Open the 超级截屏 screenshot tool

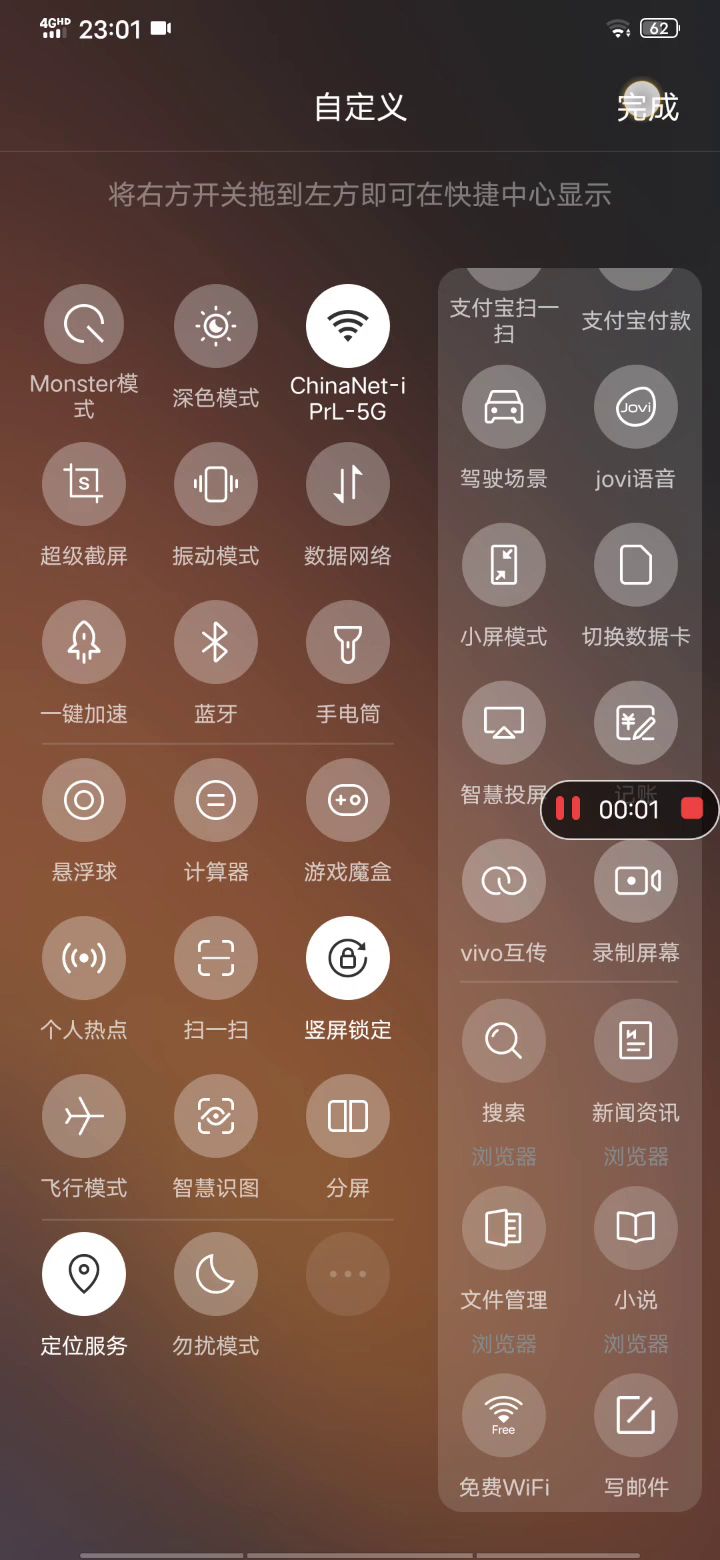click(x=84, y=484)
